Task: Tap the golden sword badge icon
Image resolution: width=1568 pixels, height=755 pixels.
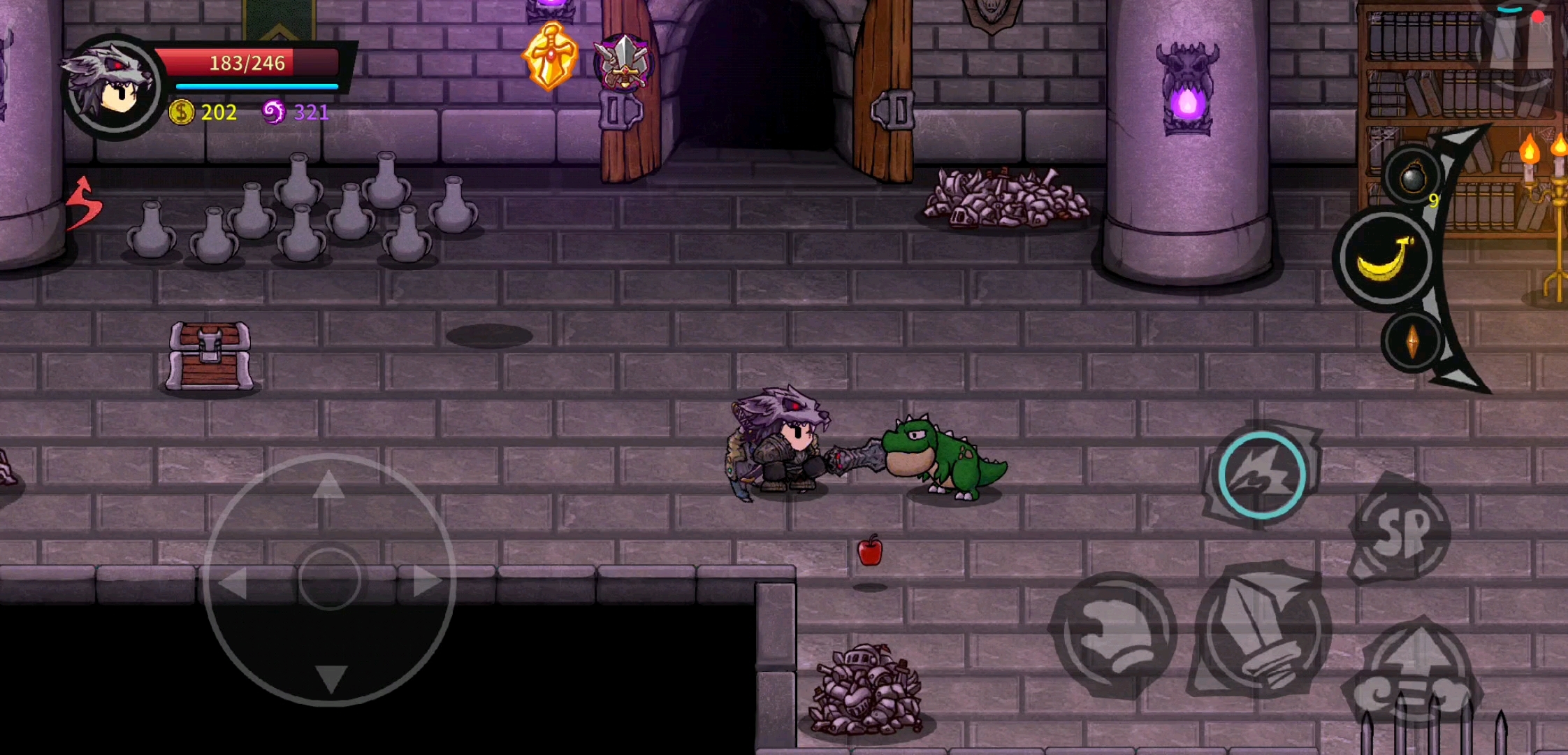Action: [x=551, y=57]
